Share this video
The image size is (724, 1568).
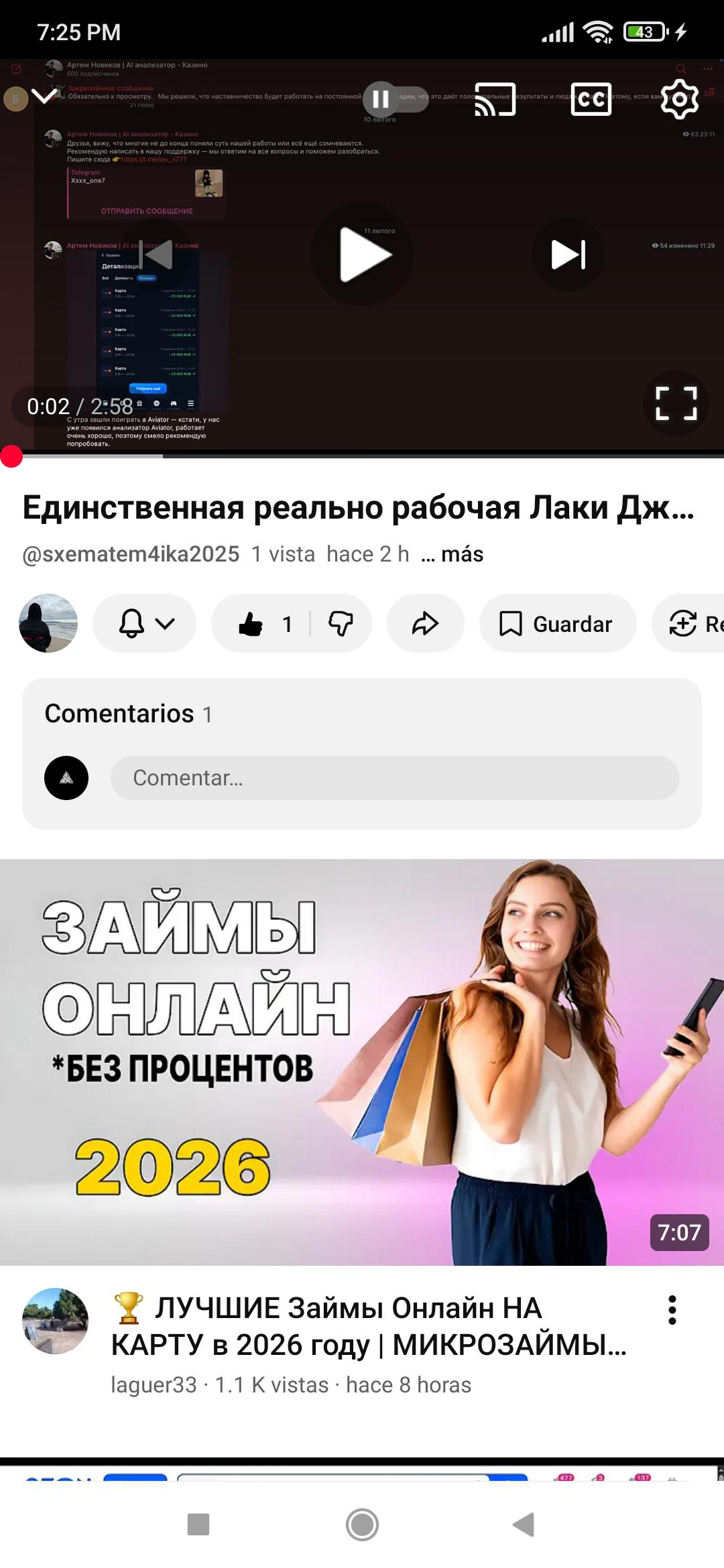426,623
